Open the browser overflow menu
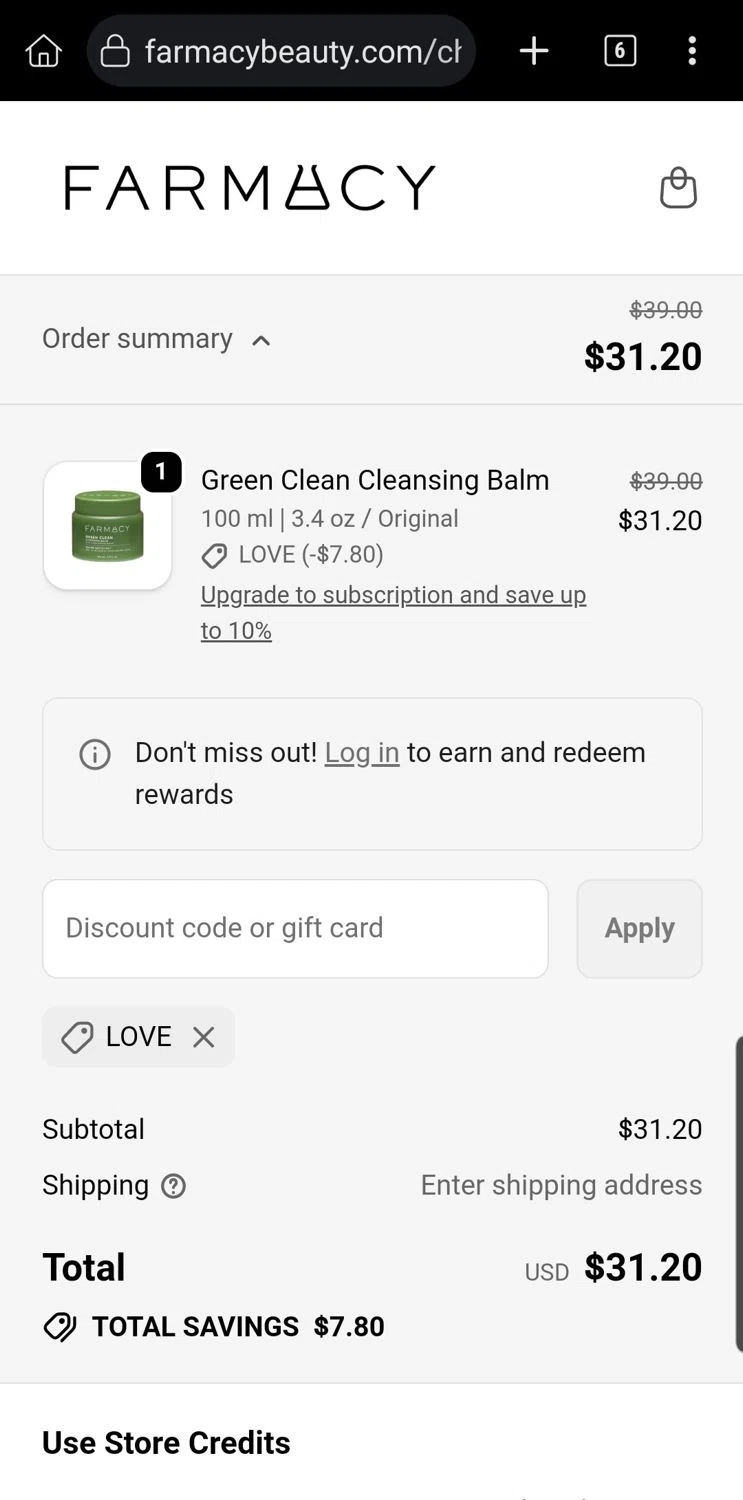The width and height of the screenshot is (743, 1500). [x=692, y=50]
